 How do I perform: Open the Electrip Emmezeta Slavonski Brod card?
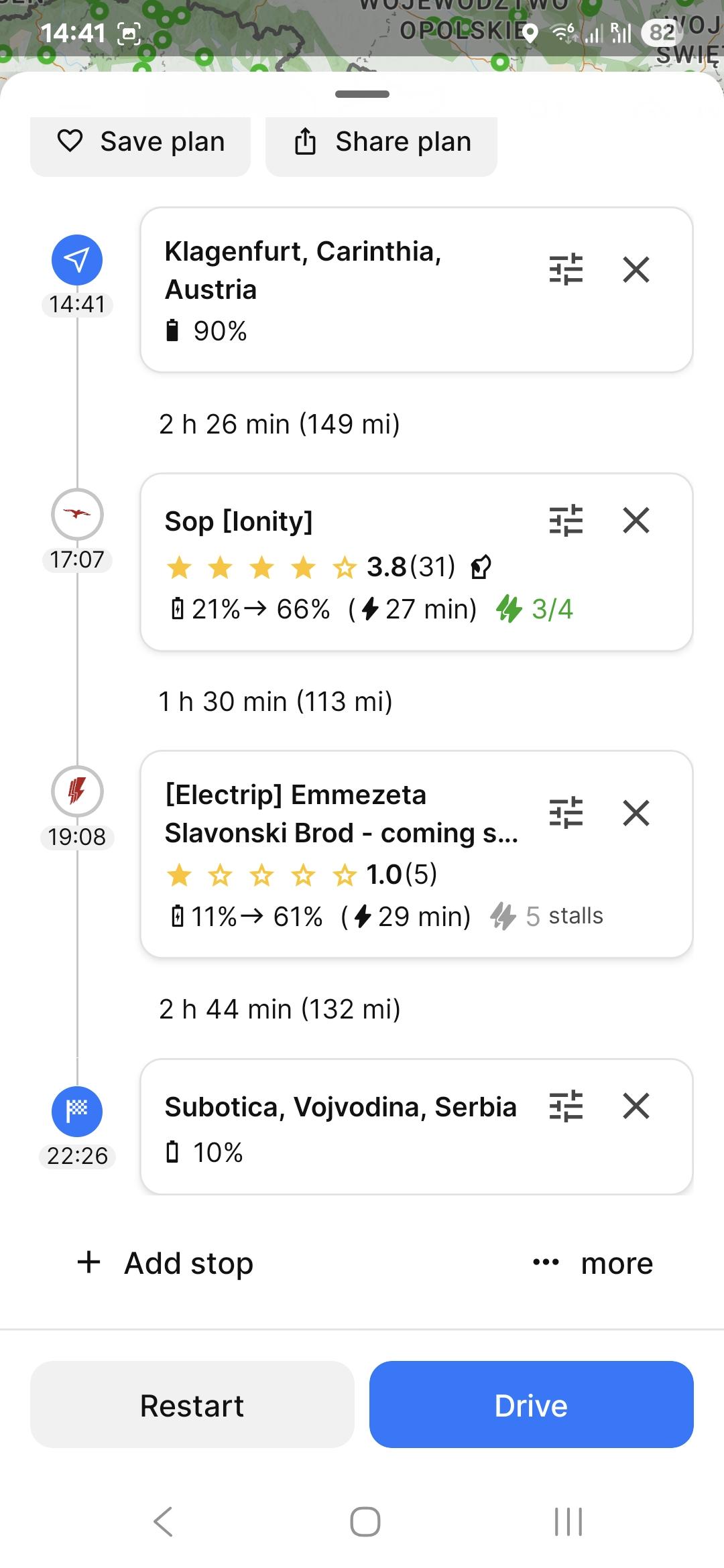click(416, 854)
